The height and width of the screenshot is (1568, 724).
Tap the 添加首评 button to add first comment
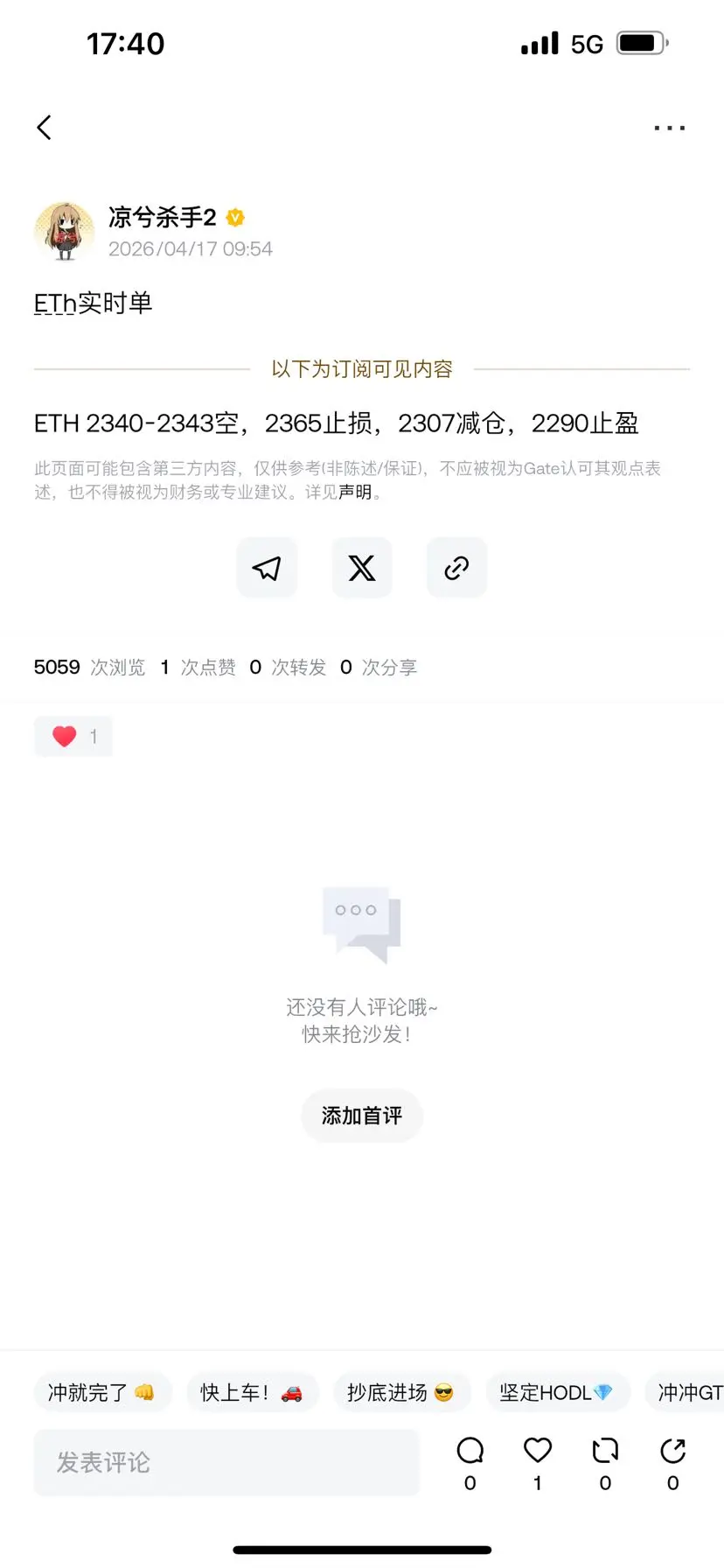pos(361,1116)
